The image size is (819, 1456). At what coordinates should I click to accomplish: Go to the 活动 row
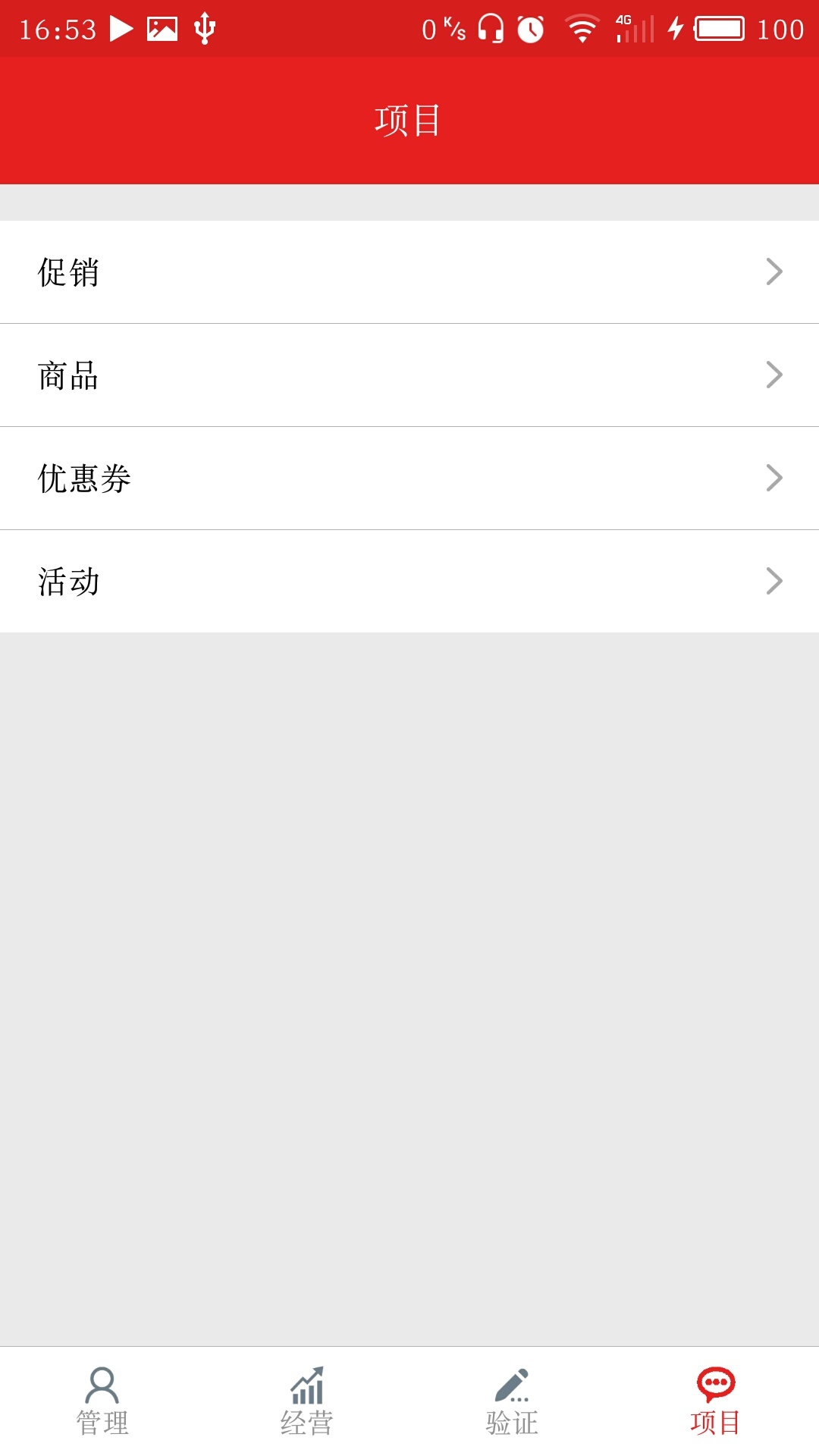click(409, 582)
